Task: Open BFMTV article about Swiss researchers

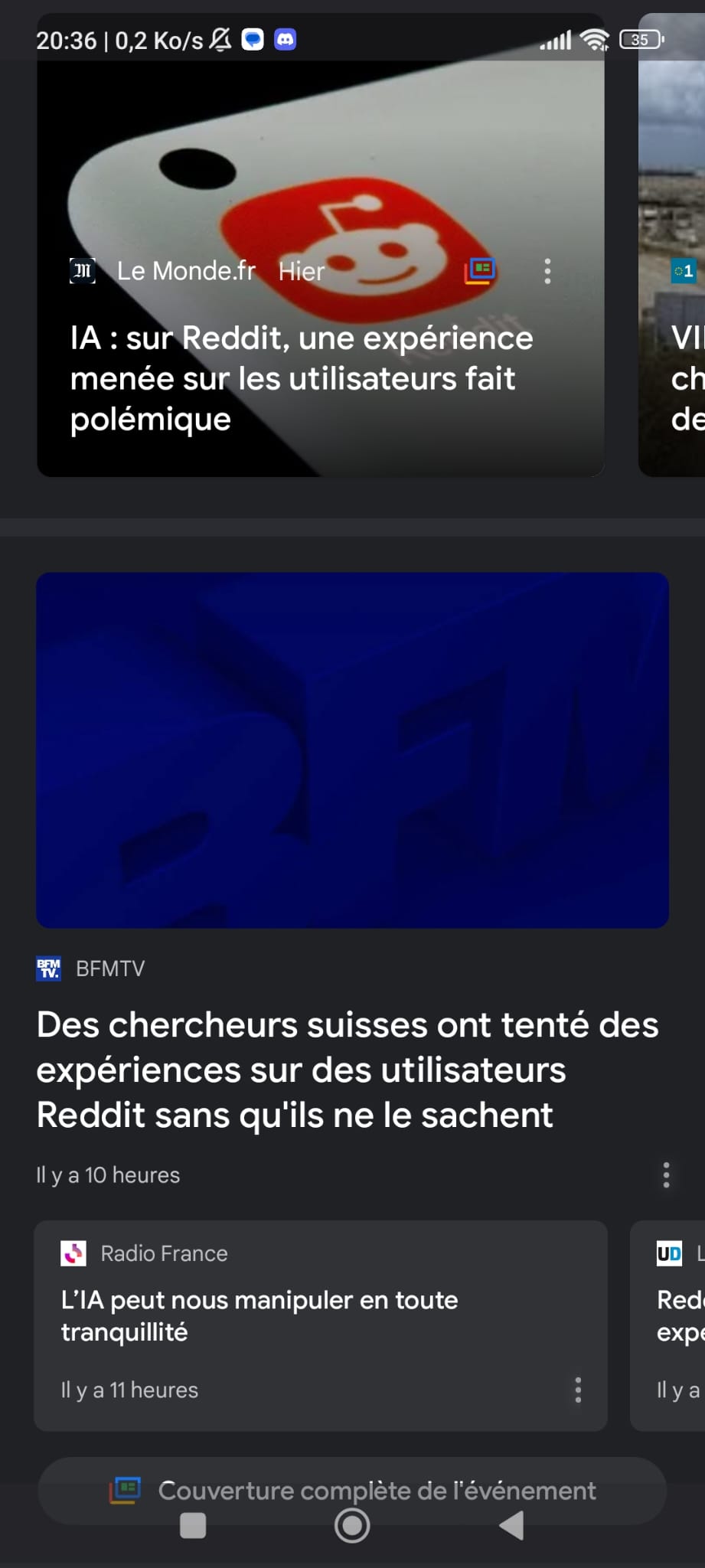Action: click(348, 1069)
